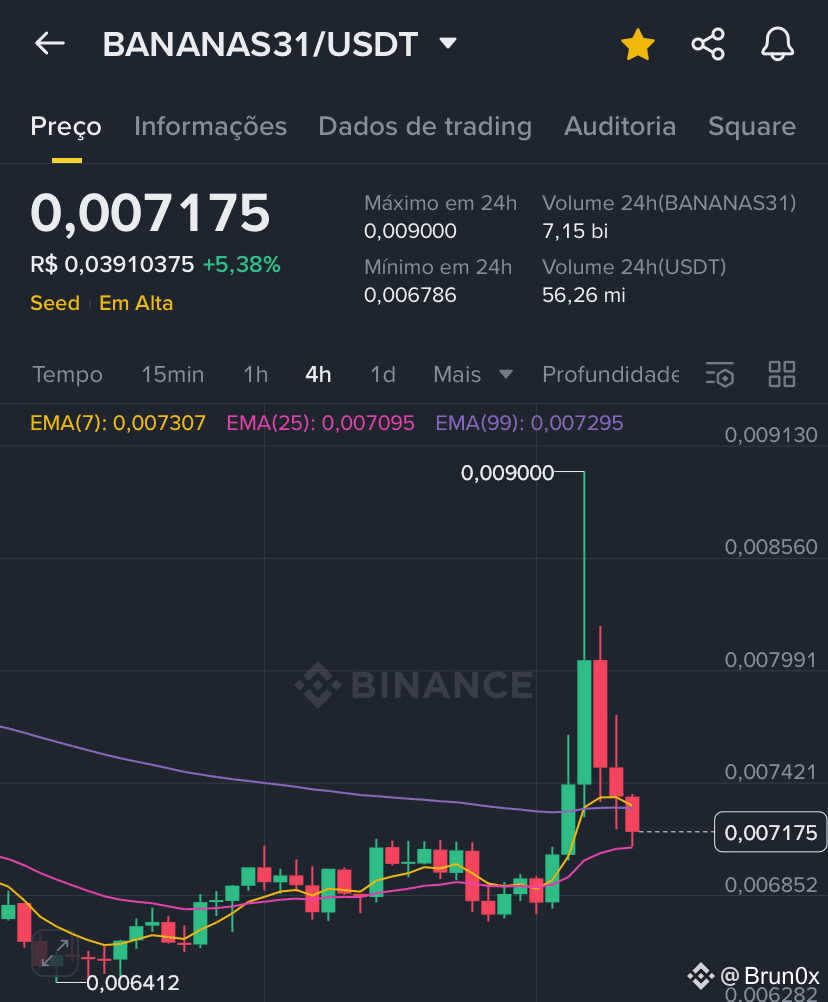Select the 1h chart interval
The height and width of the screenshot is (1002, 828).
255,375
